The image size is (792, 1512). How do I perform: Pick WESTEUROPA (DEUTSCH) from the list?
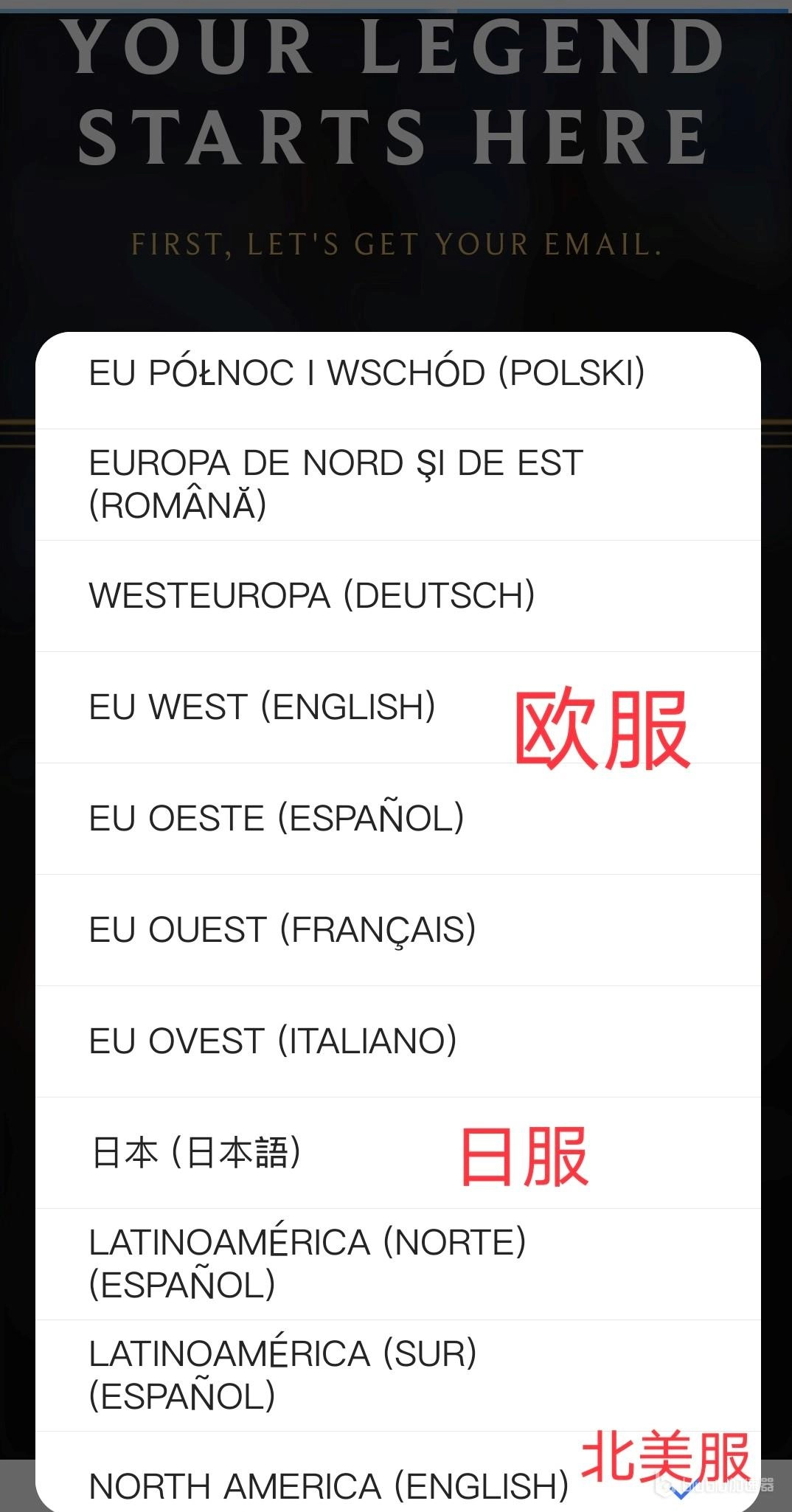click(312, 596)
